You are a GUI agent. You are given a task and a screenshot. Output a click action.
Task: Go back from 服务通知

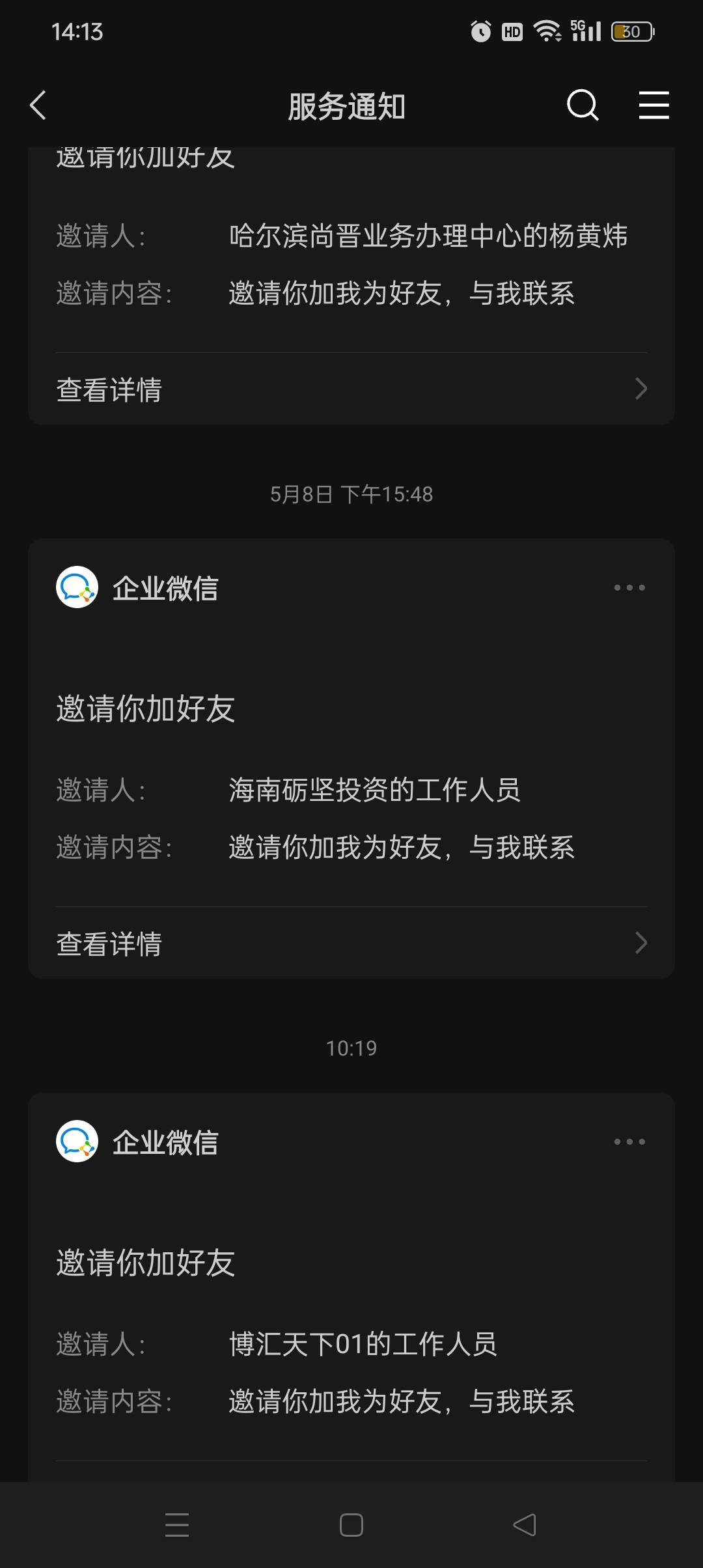(38, 105)
